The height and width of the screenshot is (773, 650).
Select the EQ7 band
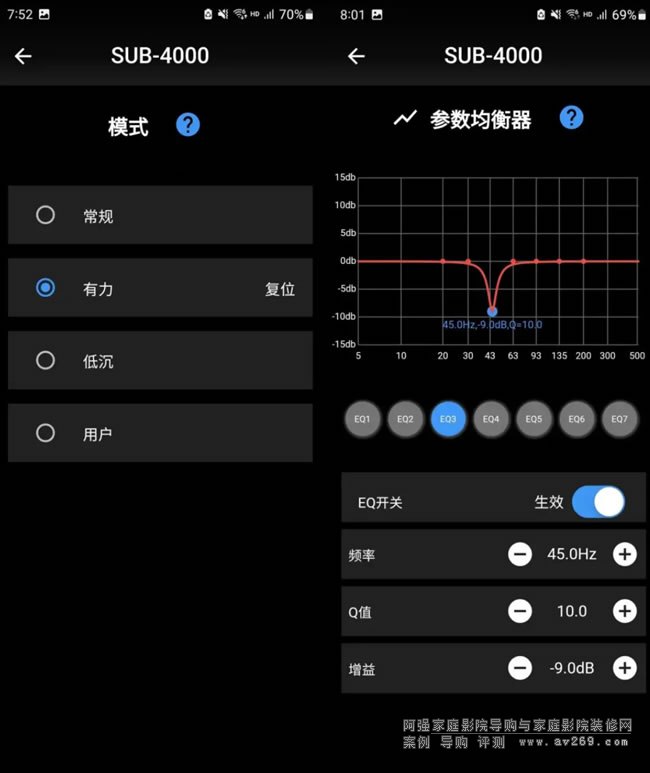pyautogui.click(x=619, y=419)
